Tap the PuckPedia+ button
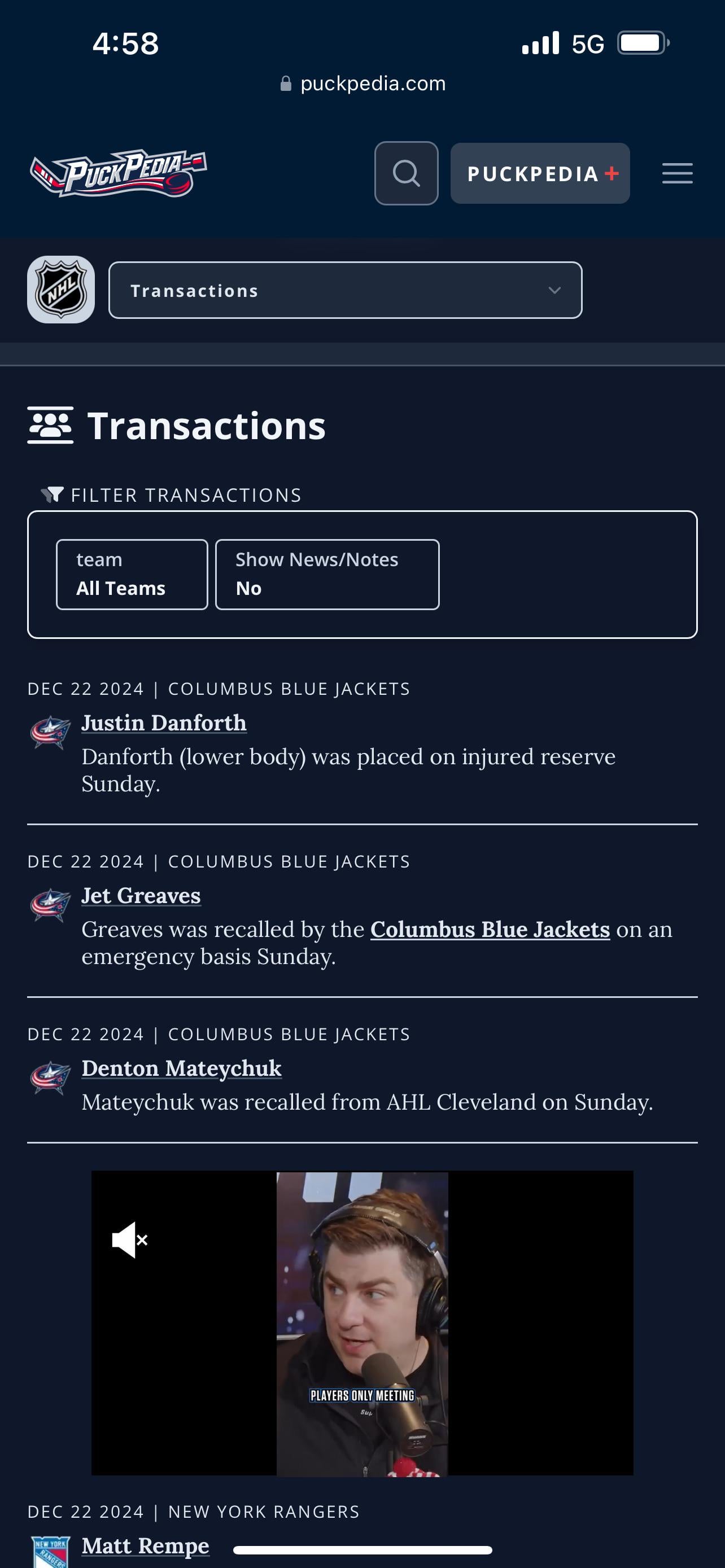This screenshot has height=1568, width=725. 540,173
